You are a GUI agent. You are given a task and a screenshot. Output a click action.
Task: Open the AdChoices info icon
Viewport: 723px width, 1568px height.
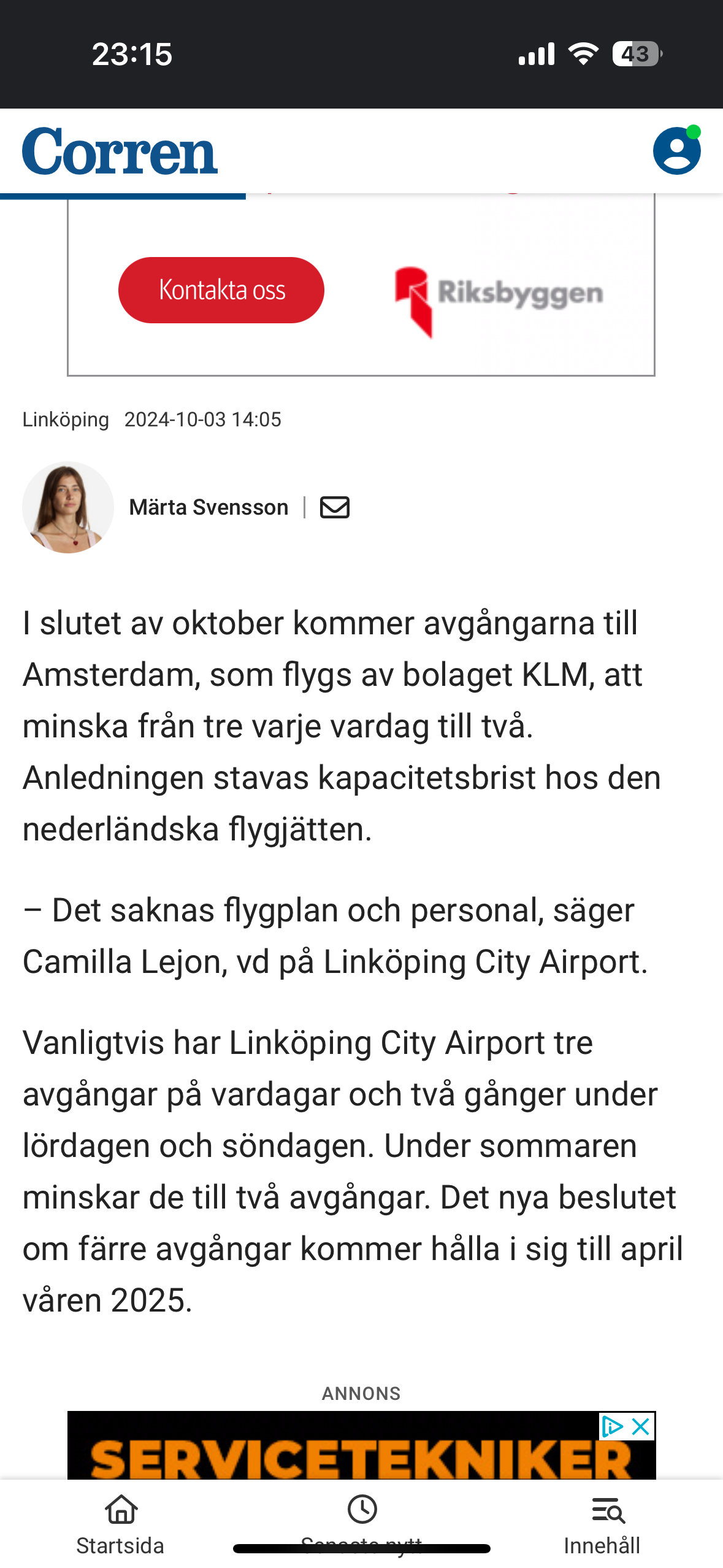click(x=612, y=1426)
